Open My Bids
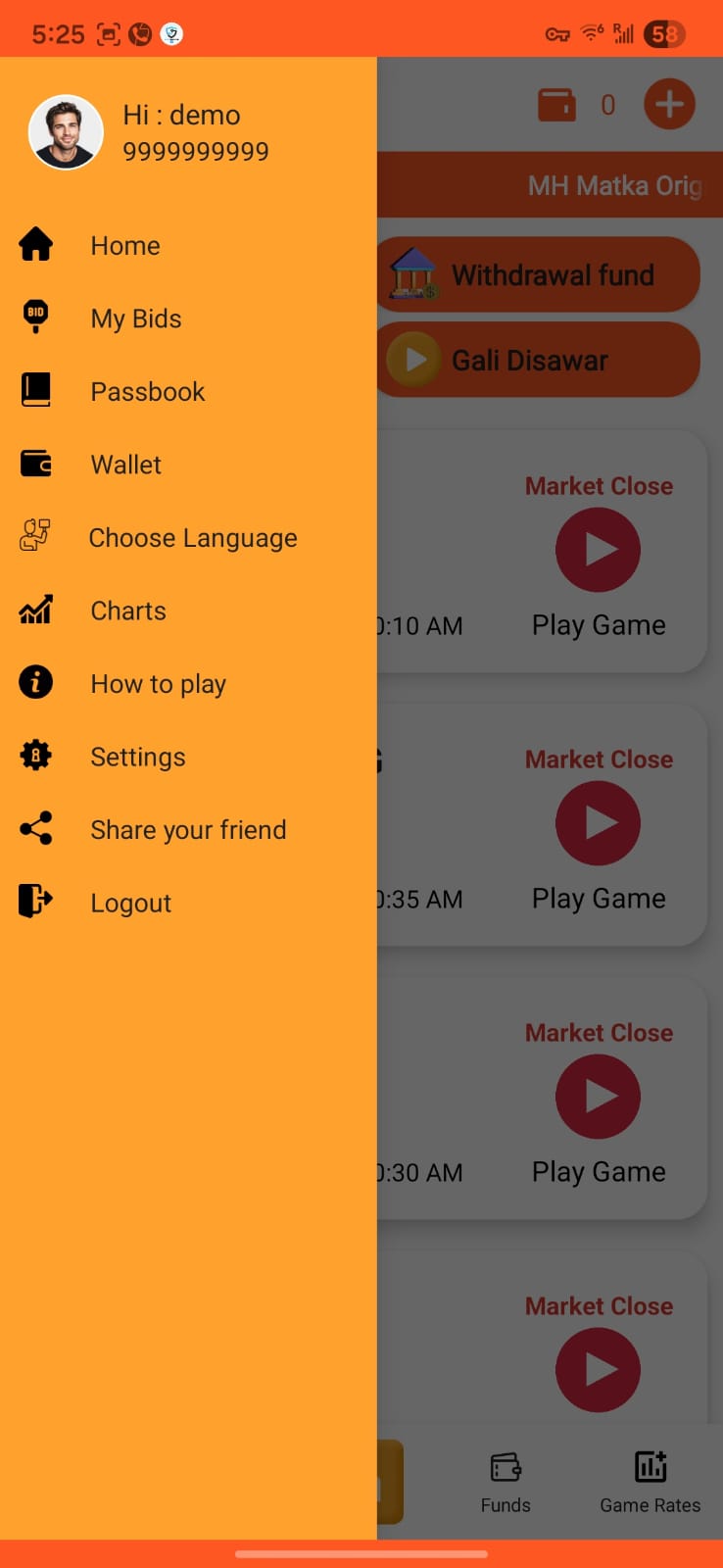This screenshot has width=723, height=1568. tap(135, 318)
